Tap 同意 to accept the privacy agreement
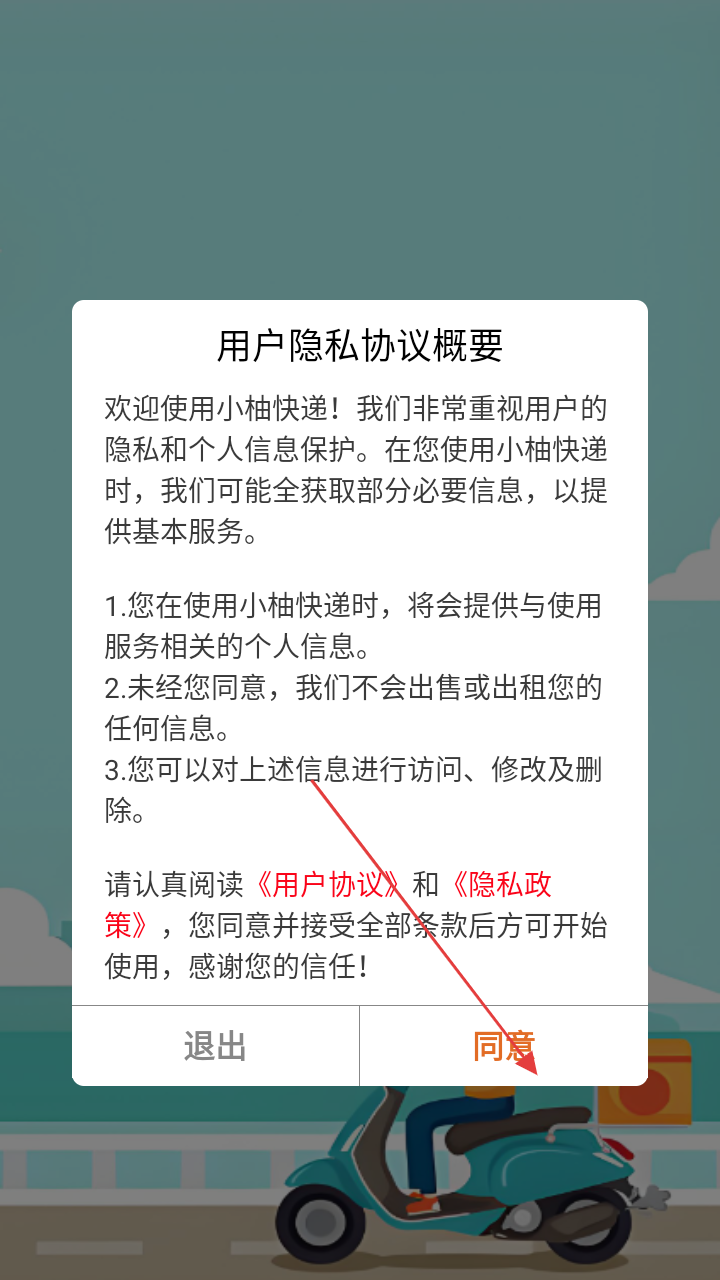720x1280 pixels. pyautogui.click(x=504, y=1046)
